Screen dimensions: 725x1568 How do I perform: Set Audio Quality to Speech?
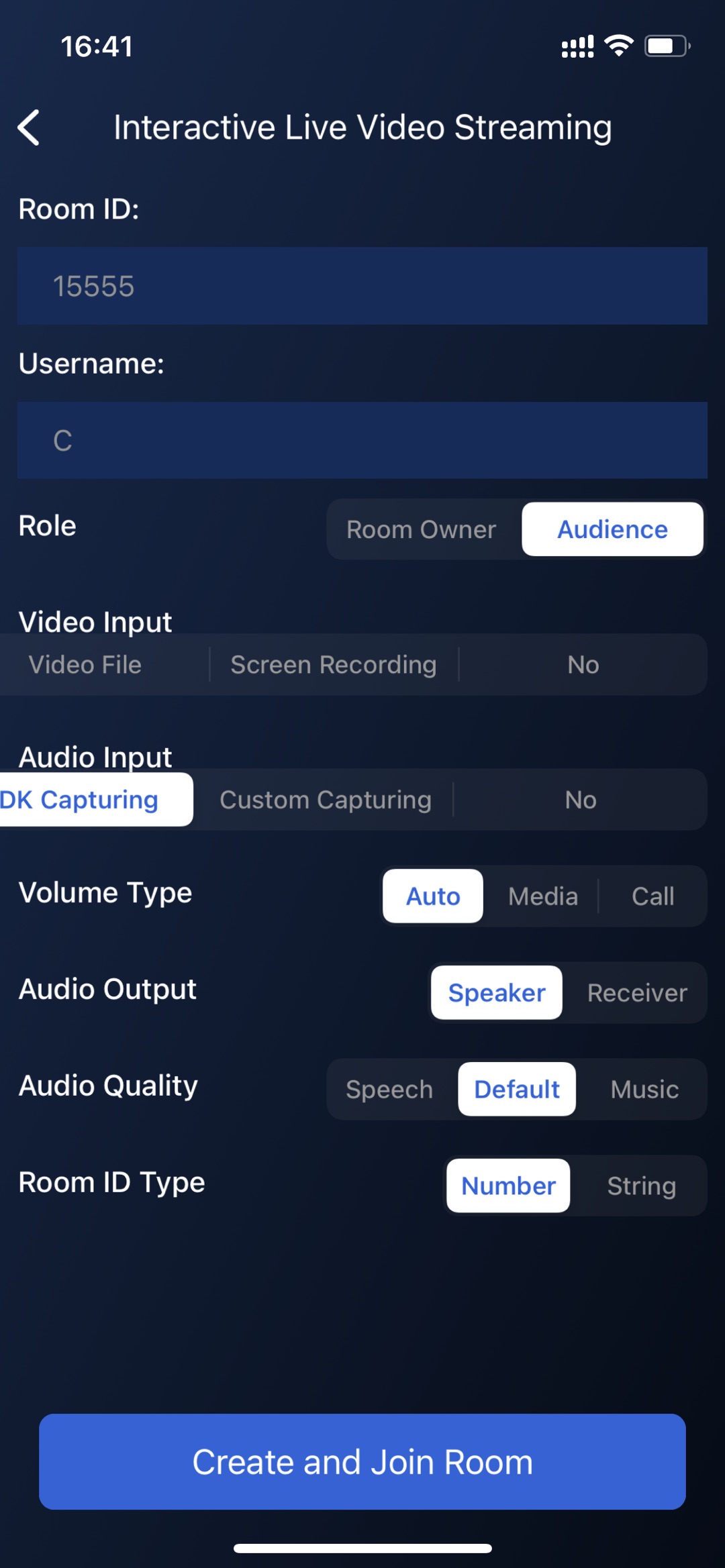point(389,1090)
